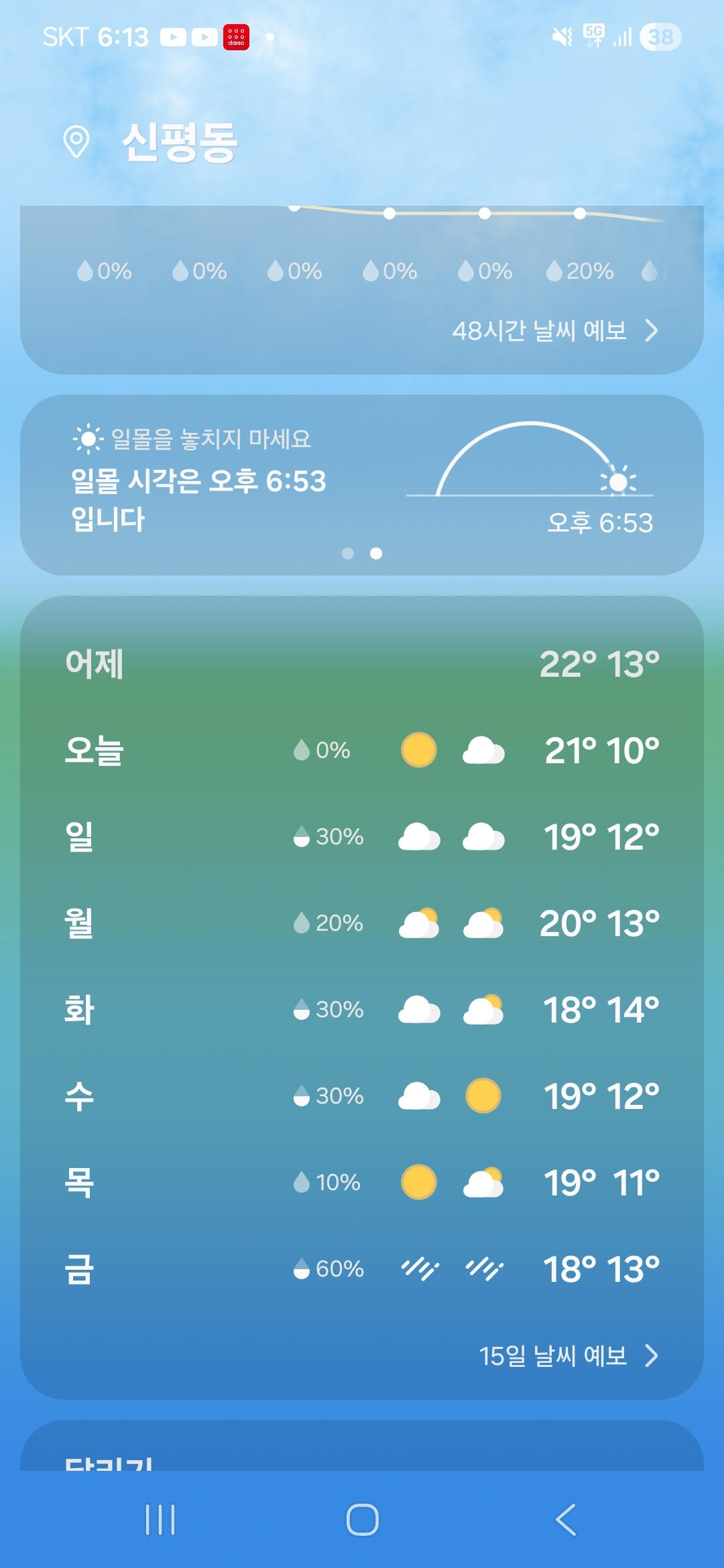
Task: Open Wednesday 수 forecast row
Action: [362, 1096]
